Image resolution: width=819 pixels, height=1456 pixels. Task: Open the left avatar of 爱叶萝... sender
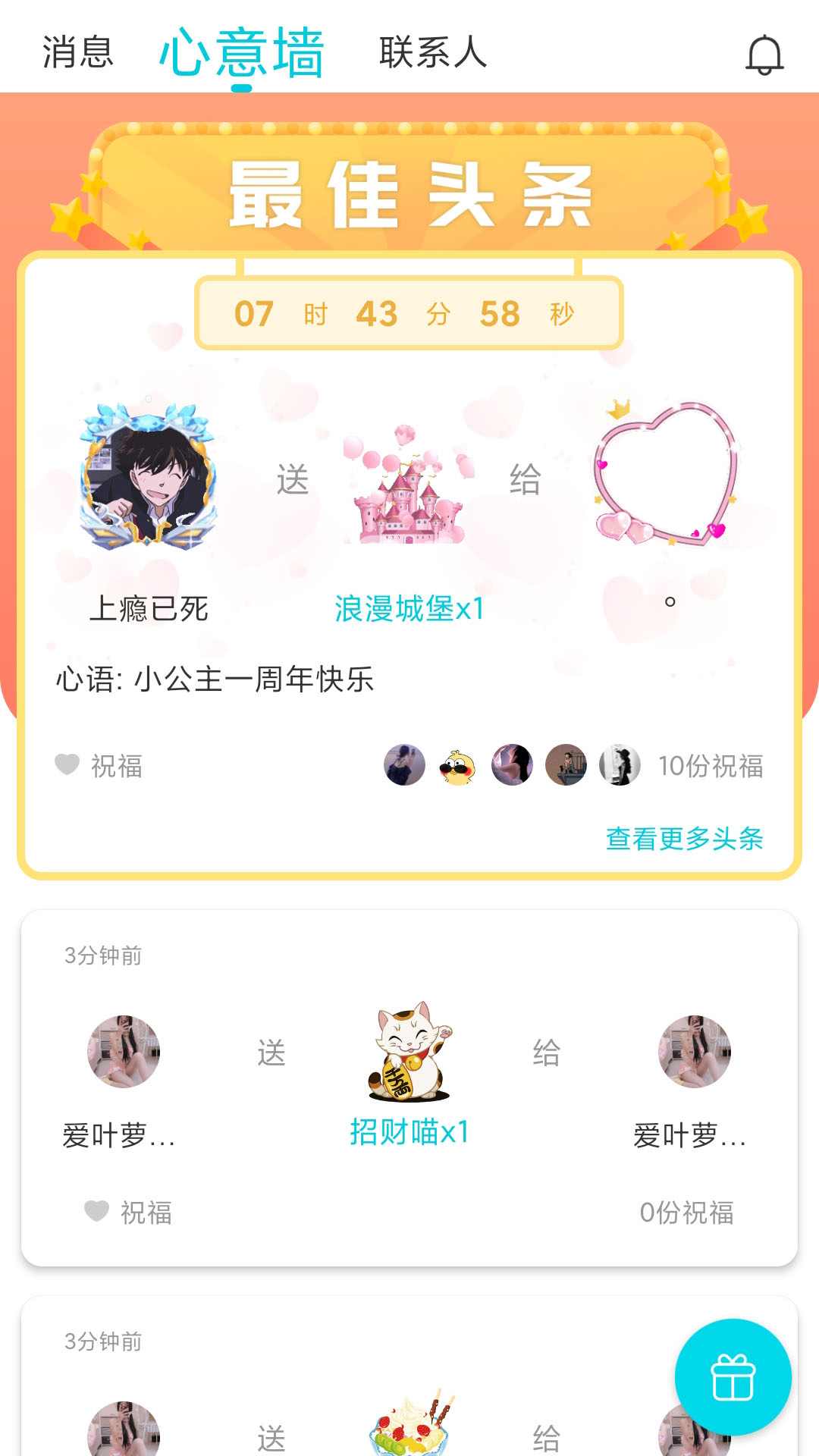pos(124,1052)
